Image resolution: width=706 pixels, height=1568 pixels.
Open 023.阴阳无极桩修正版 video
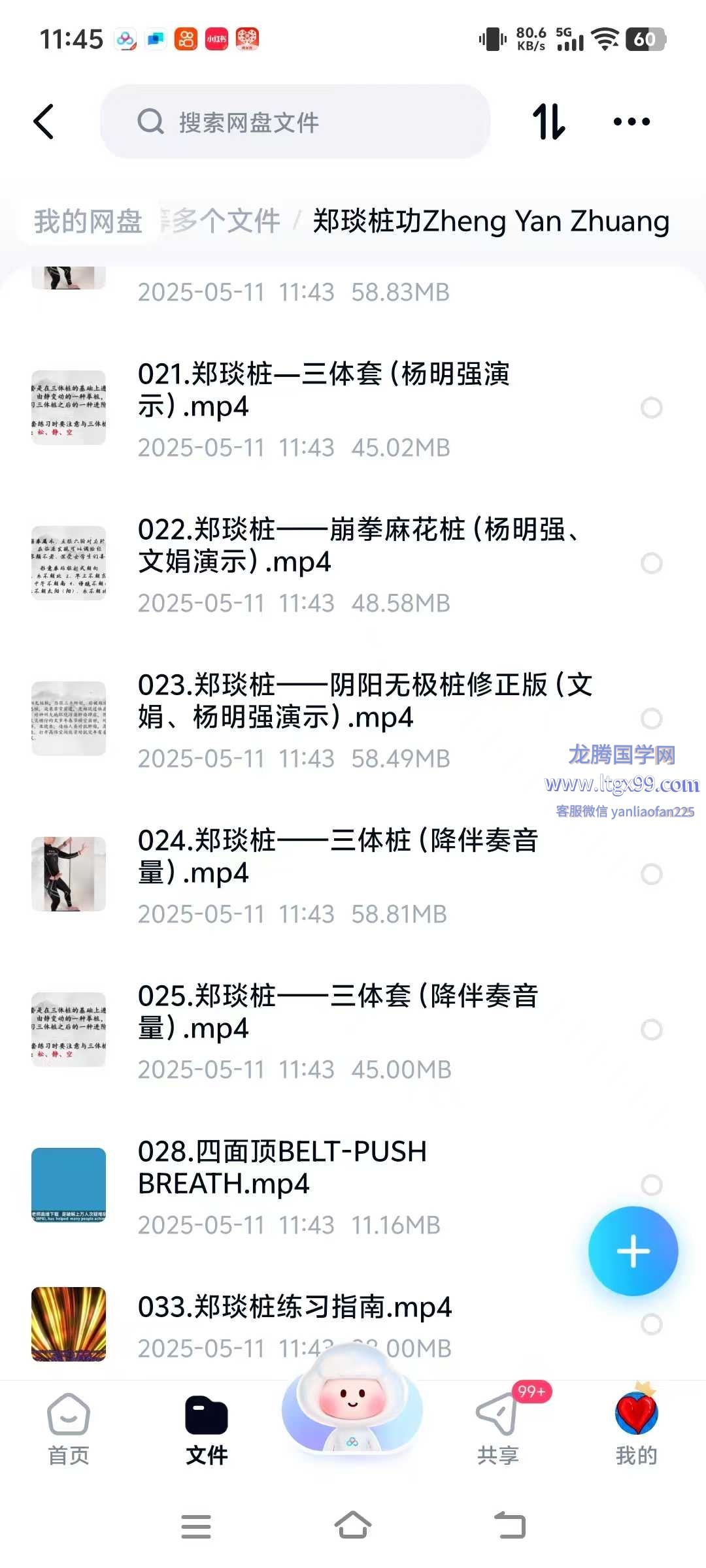coord(364,701)
